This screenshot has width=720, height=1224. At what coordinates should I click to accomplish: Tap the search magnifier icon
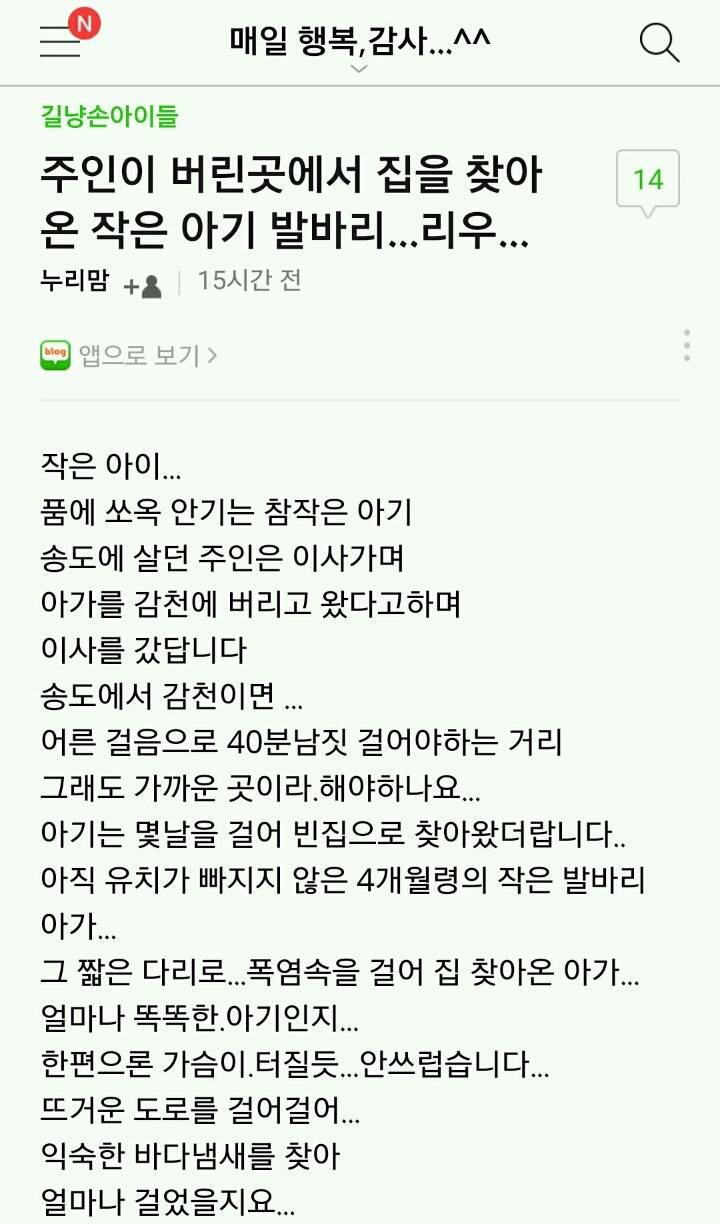click(659, 44)
